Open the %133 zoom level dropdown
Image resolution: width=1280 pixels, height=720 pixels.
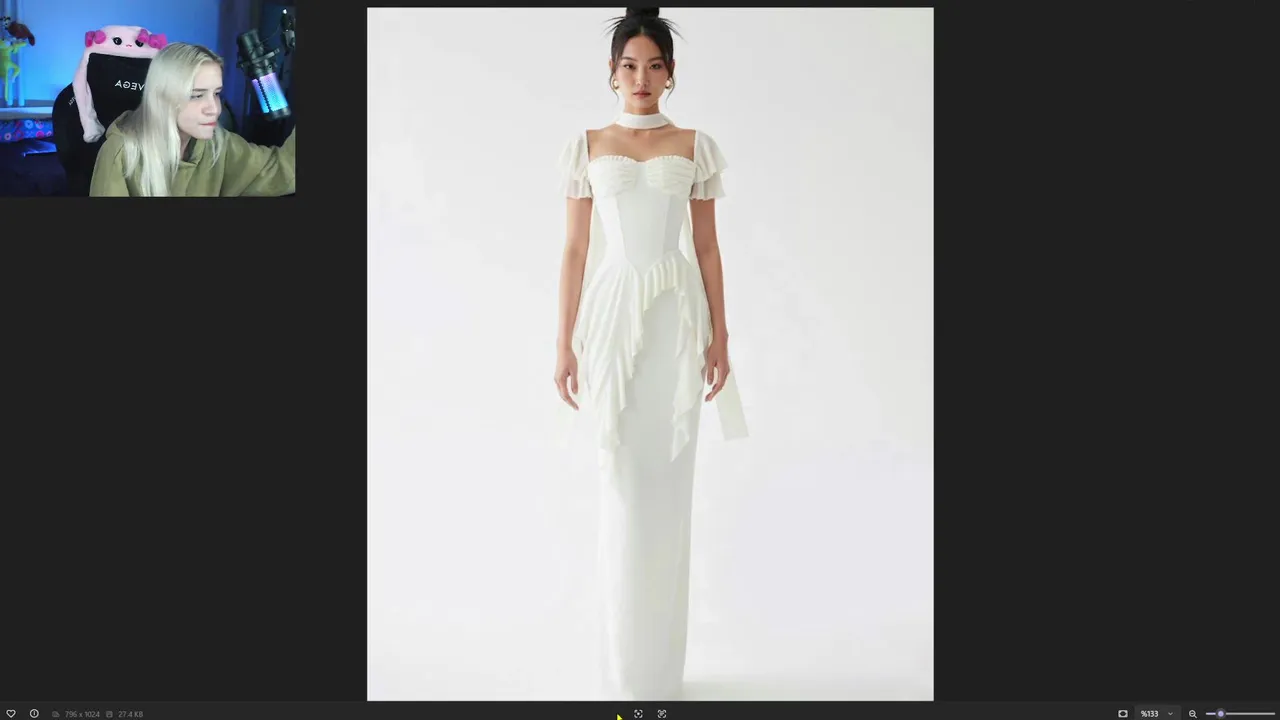point(1170,713)
